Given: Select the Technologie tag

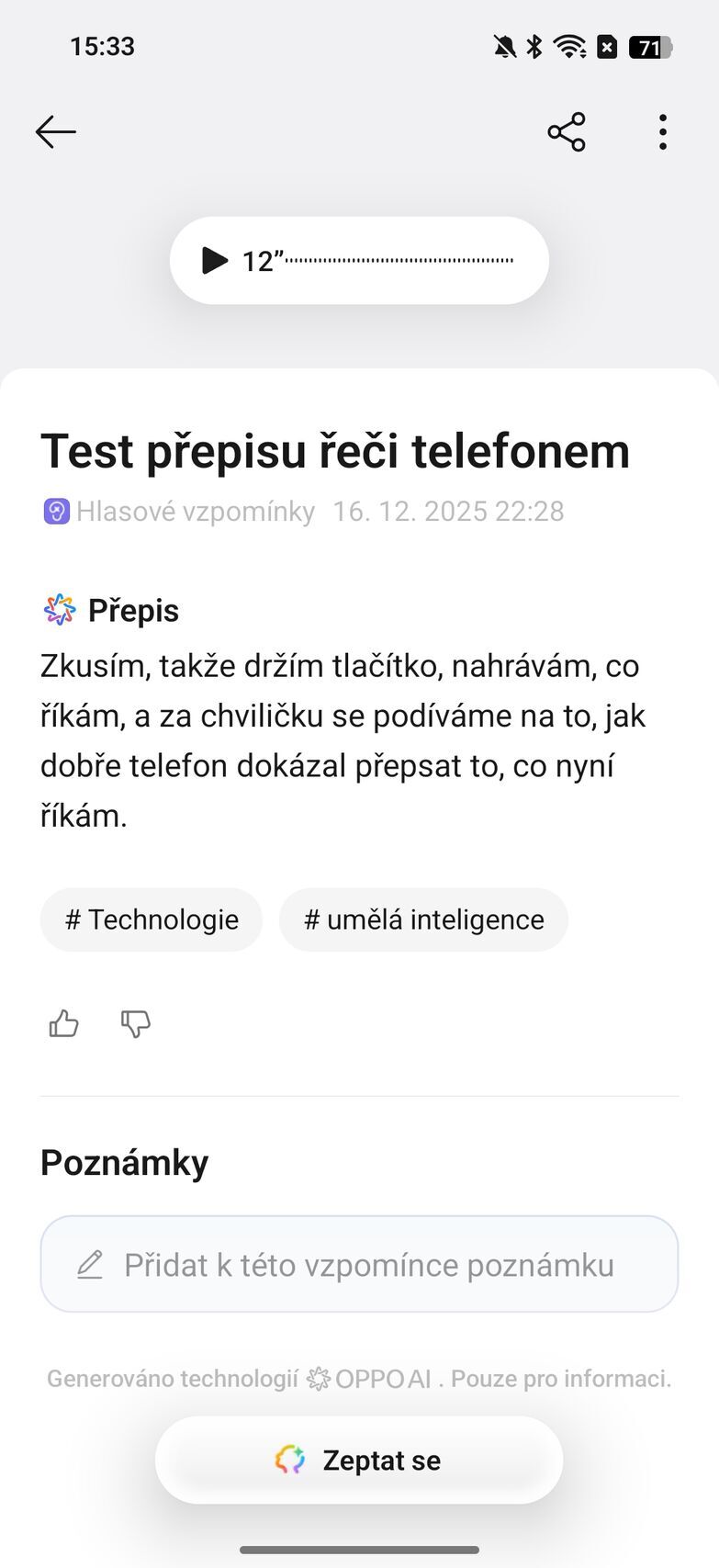Looking at the screenshot, I should [151, 919].
